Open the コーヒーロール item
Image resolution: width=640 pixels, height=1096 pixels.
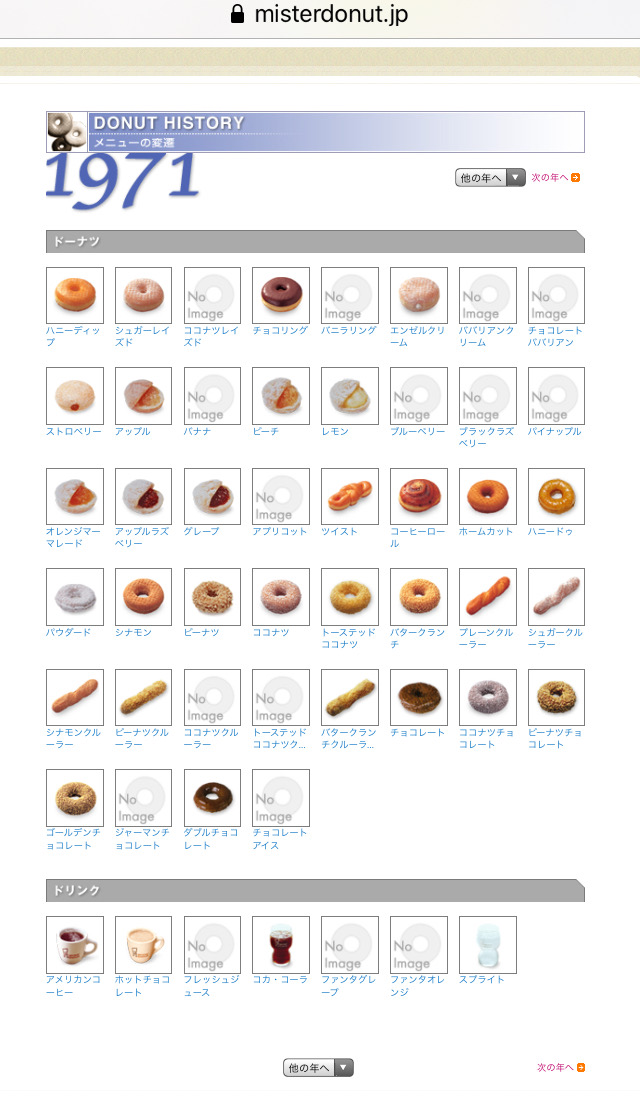[x=419, y=497]
